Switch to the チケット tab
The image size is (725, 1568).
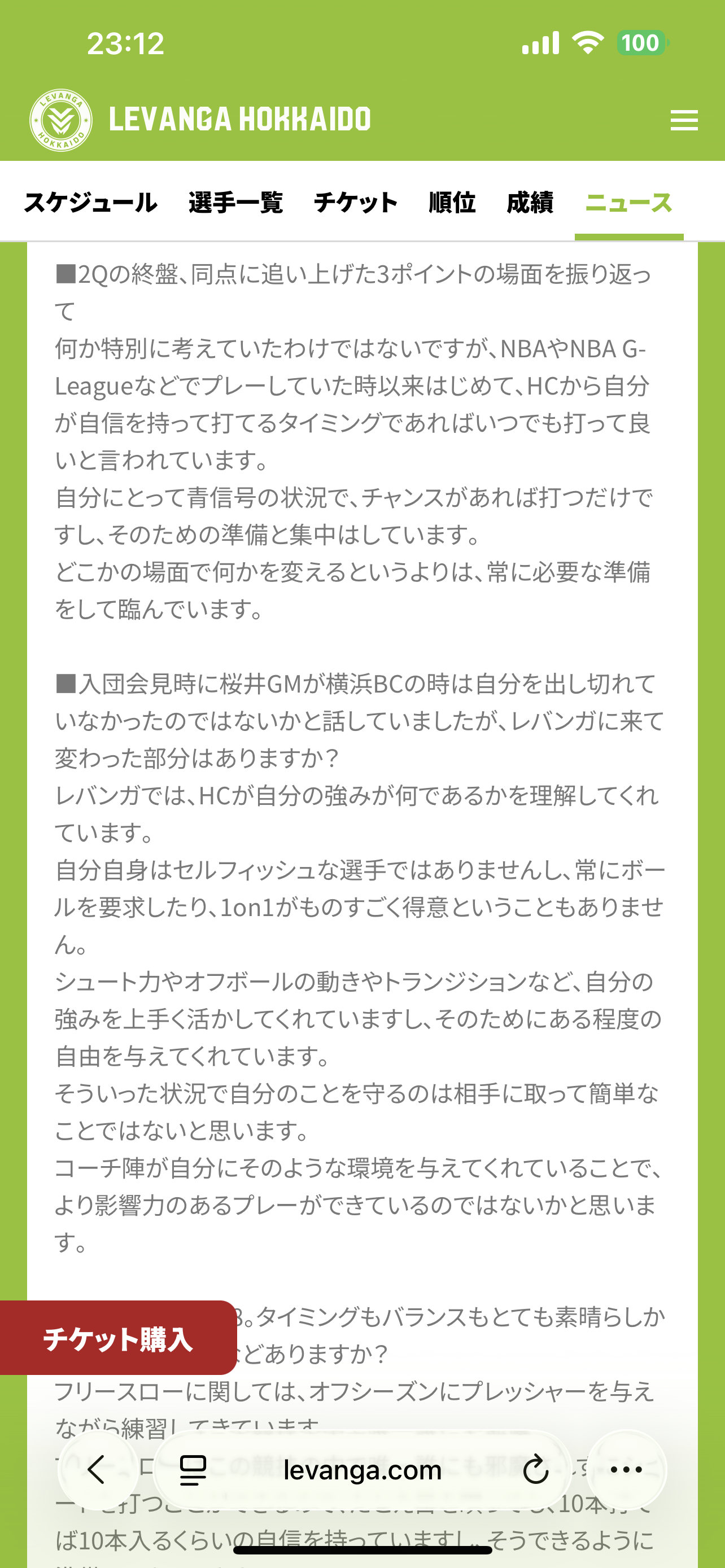[356, 203]
